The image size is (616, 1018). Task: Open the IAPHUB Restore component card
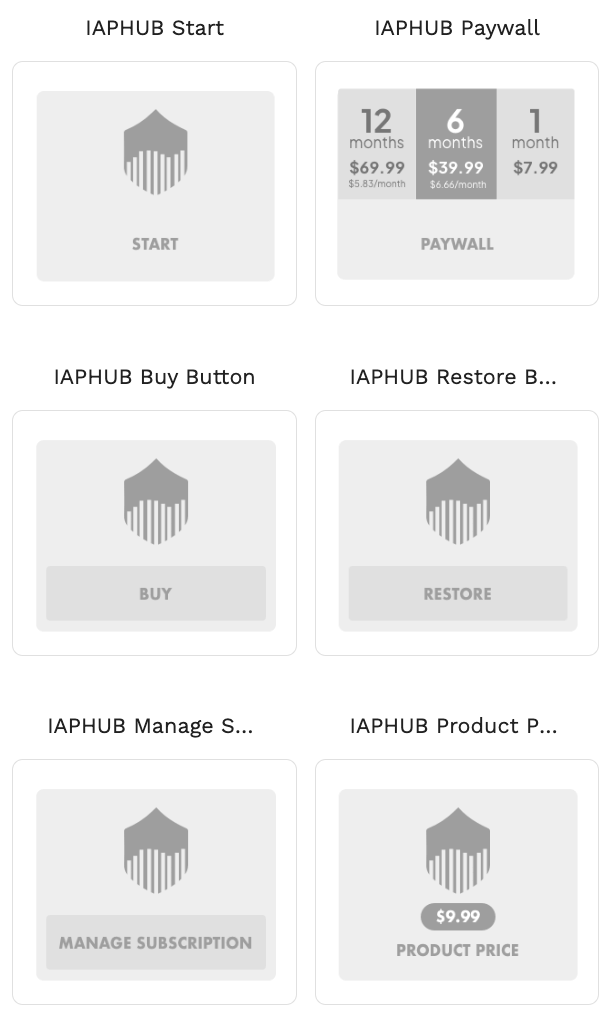457,533
